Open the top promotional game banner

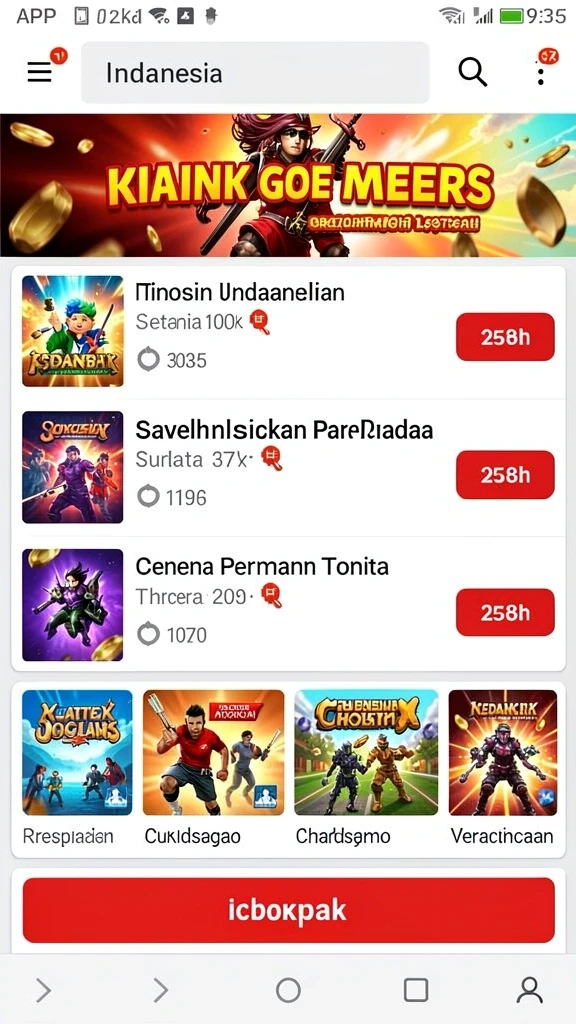tap(288, 185)
